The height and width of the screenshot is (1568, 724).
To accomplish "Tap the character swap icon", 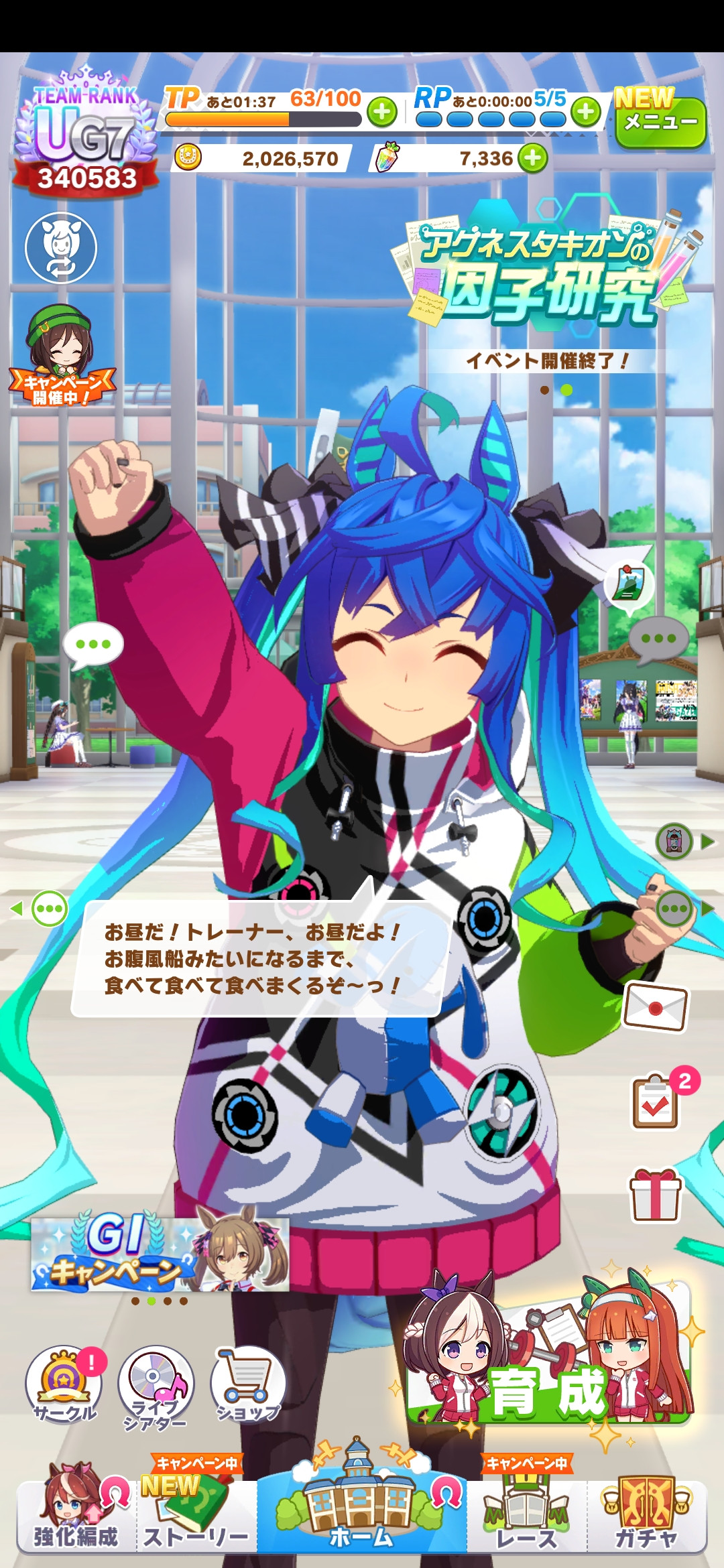I will tap(61, 248).
